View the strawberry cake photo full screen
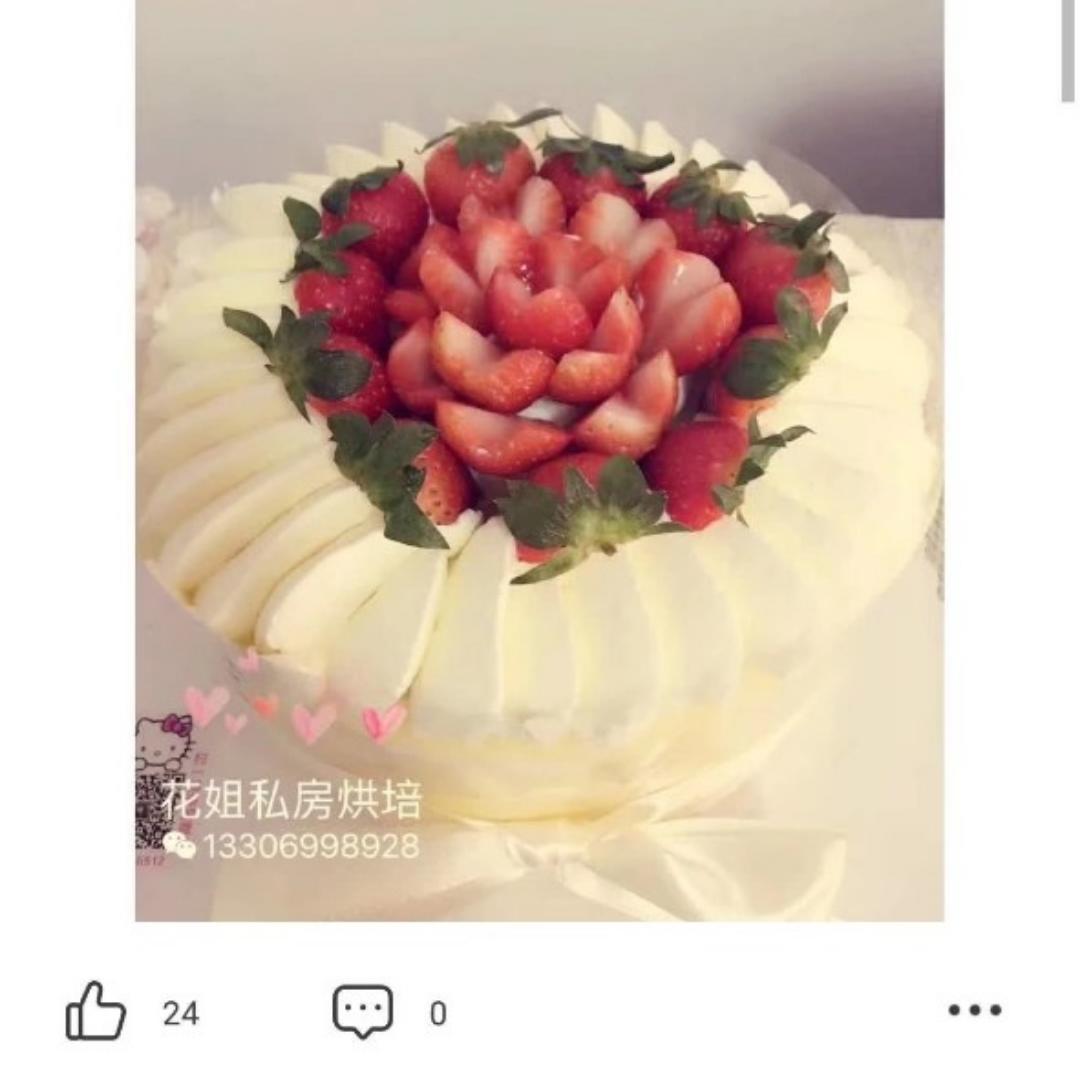The height and width of the screenshot is (1080, 1080). (539, 460)
